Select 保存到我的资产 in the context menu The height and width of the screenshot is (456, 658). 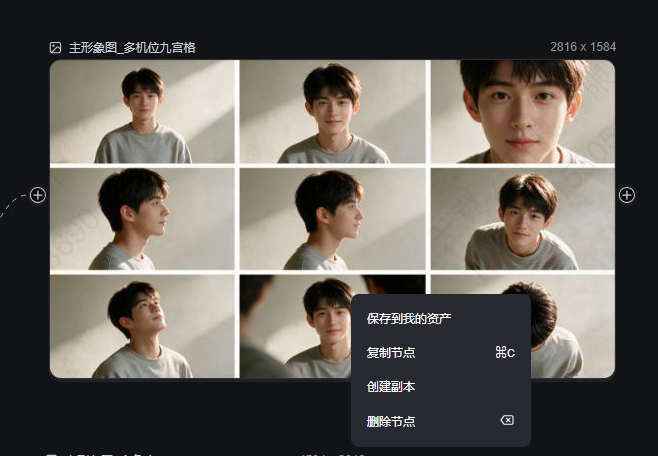tap(441, 318)
